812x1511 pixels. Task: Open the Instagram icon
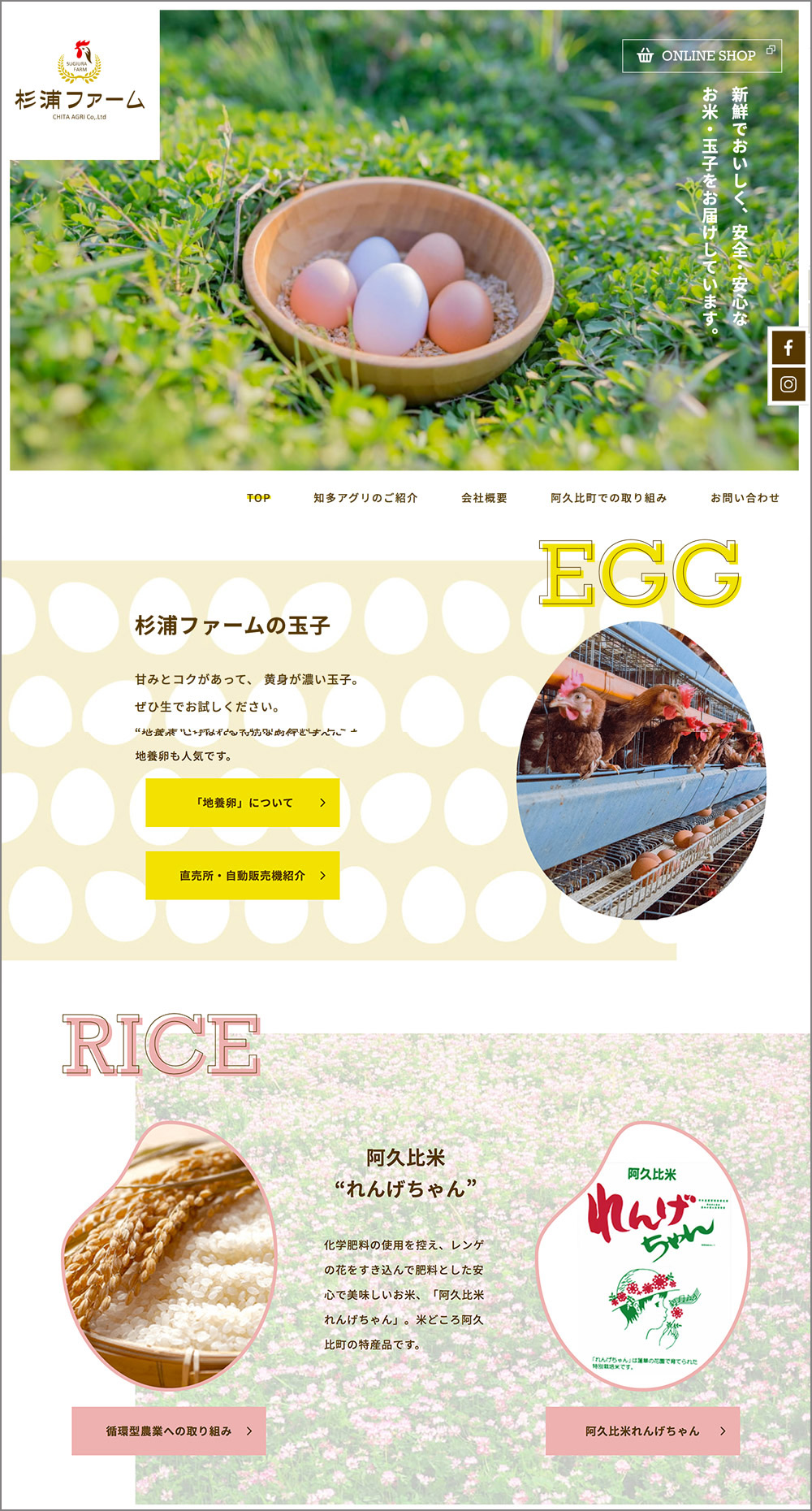pyautogui.click(x=788, y=384)
